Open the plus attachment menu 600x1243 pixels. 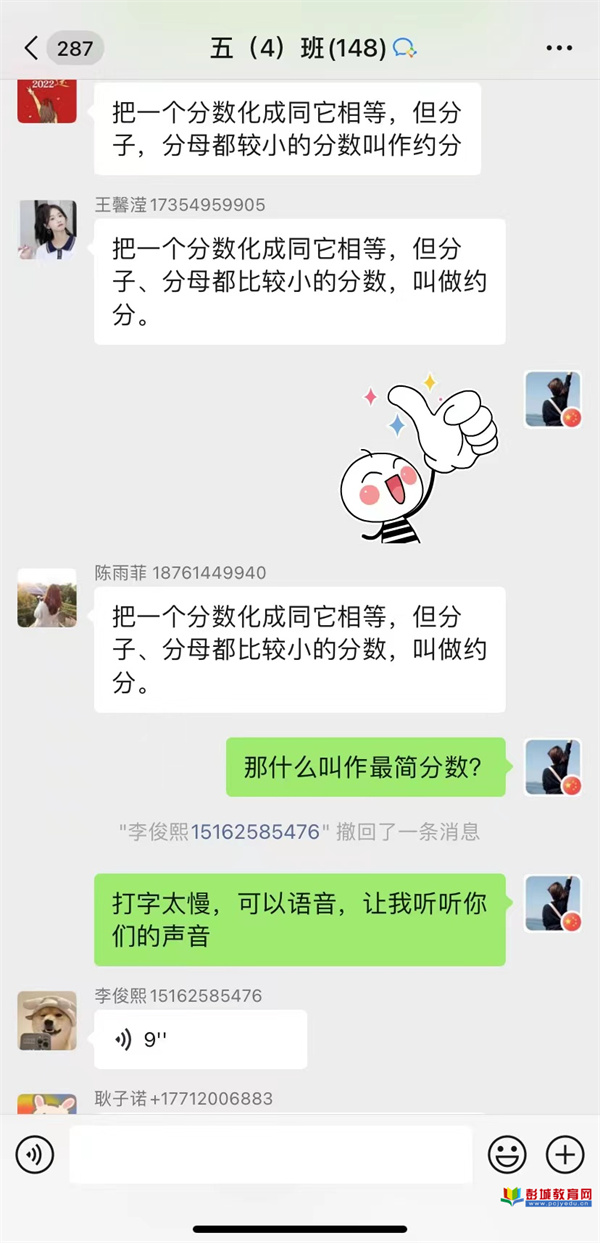pos(565,1155)
